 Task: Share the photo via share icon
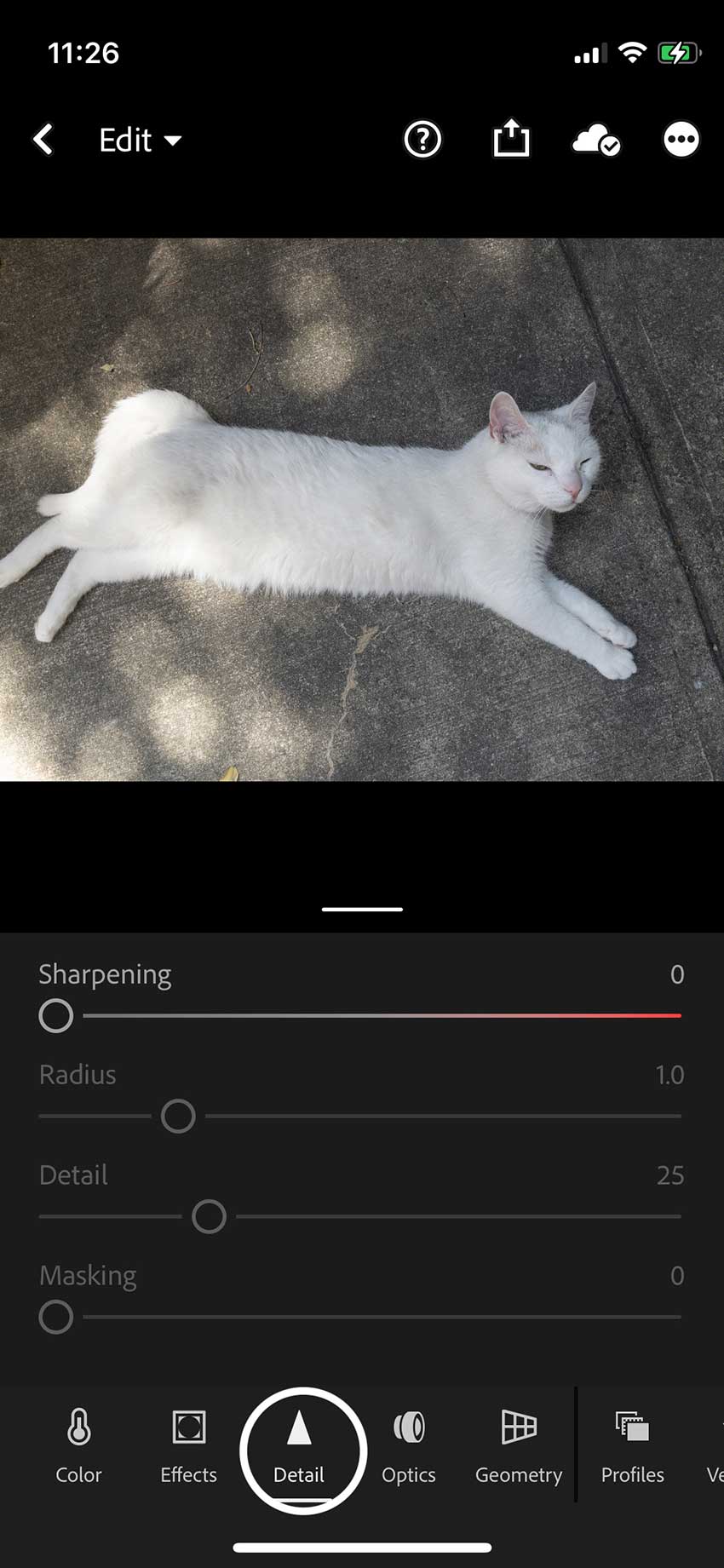point(511,138)
